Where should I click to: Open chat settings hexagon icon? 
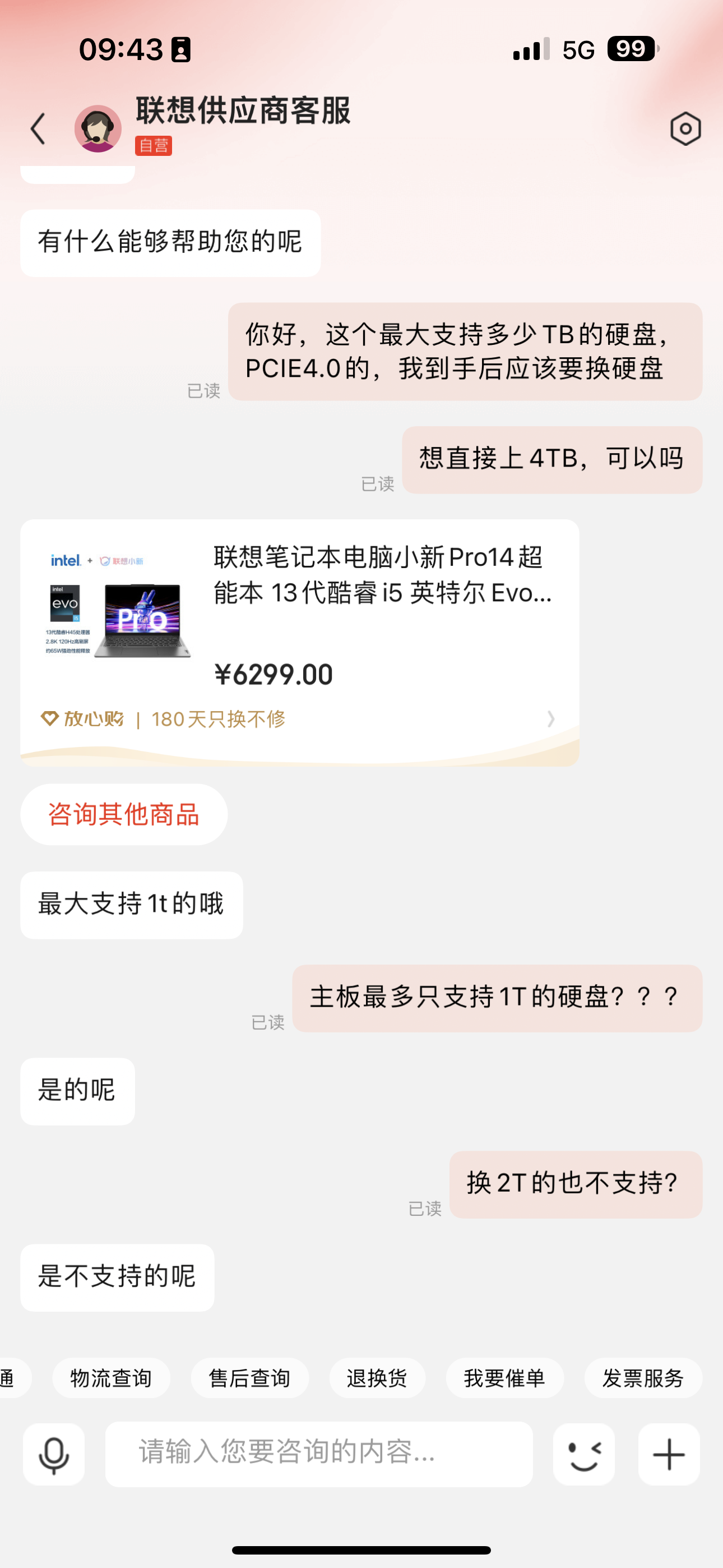685,129
